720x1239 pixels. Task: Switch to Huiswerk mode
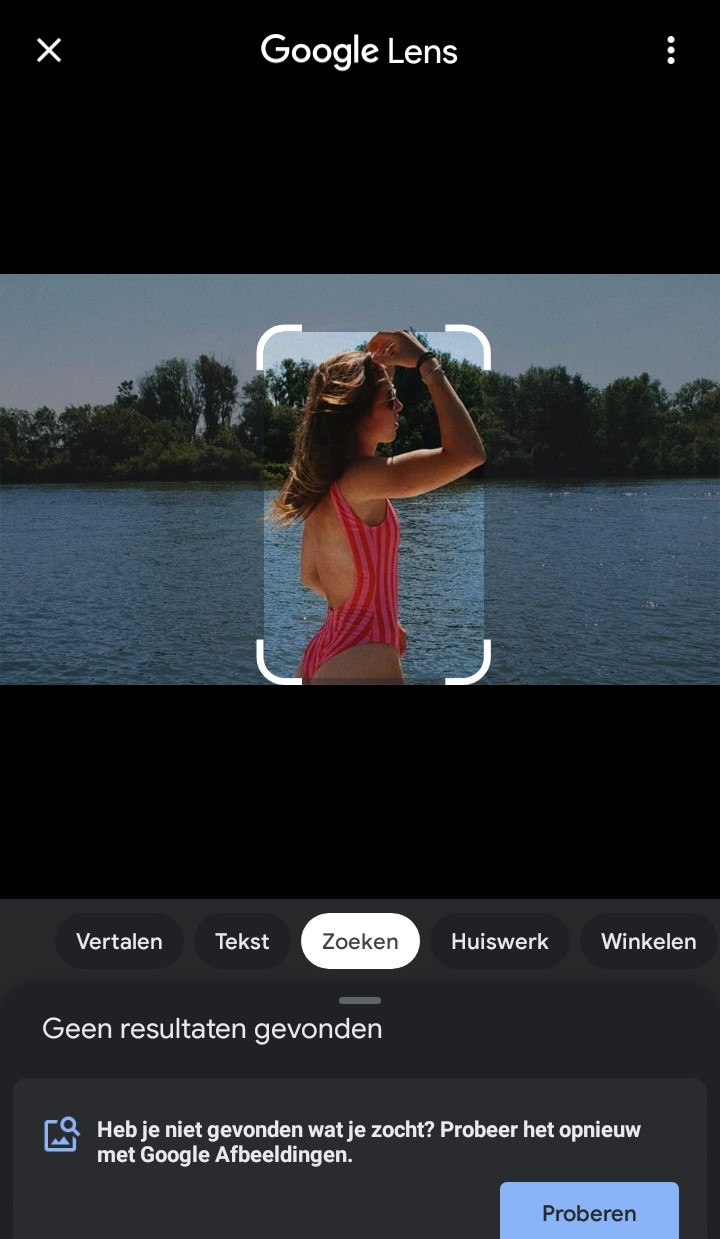(x=500, y=941)
